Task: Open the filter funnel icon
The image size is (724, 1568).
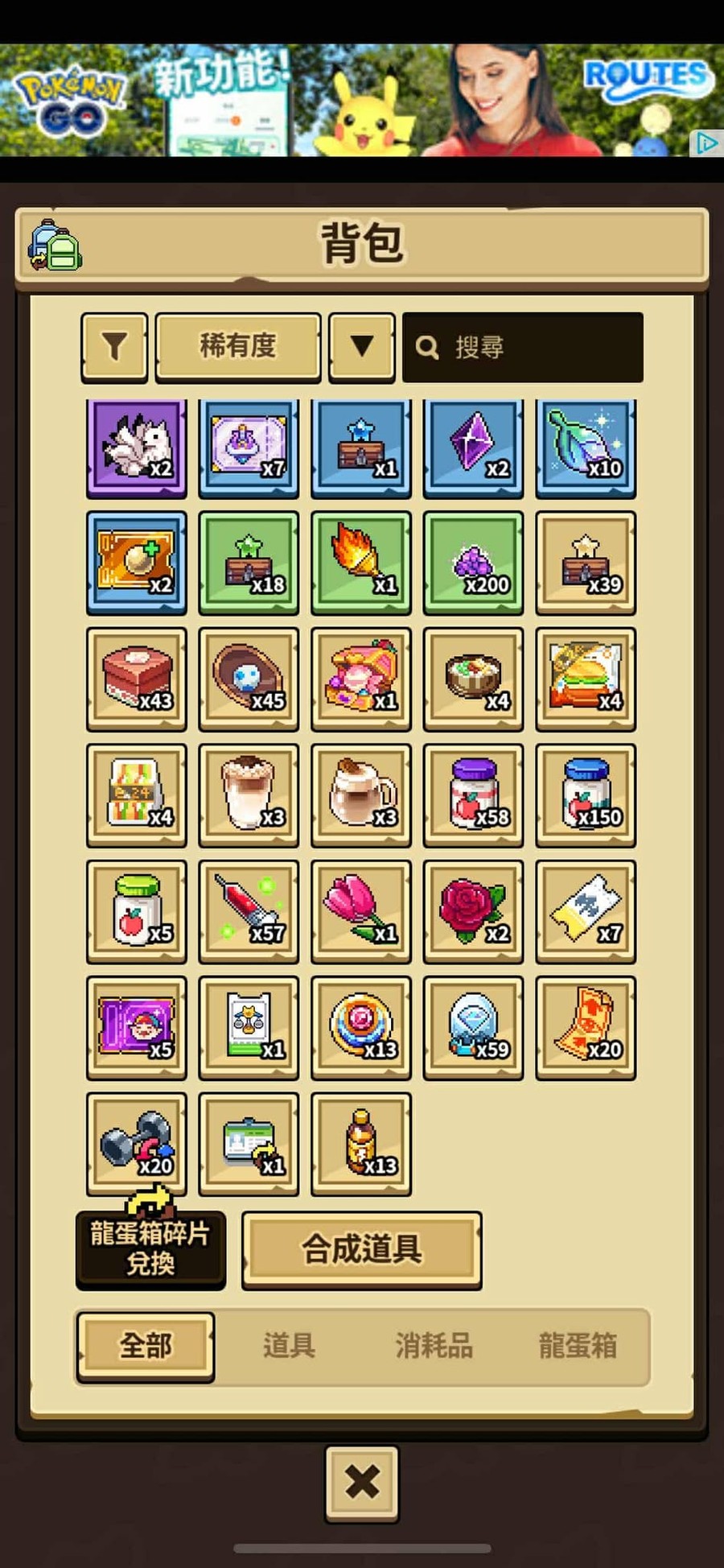Action: click(x=114, y=347)
